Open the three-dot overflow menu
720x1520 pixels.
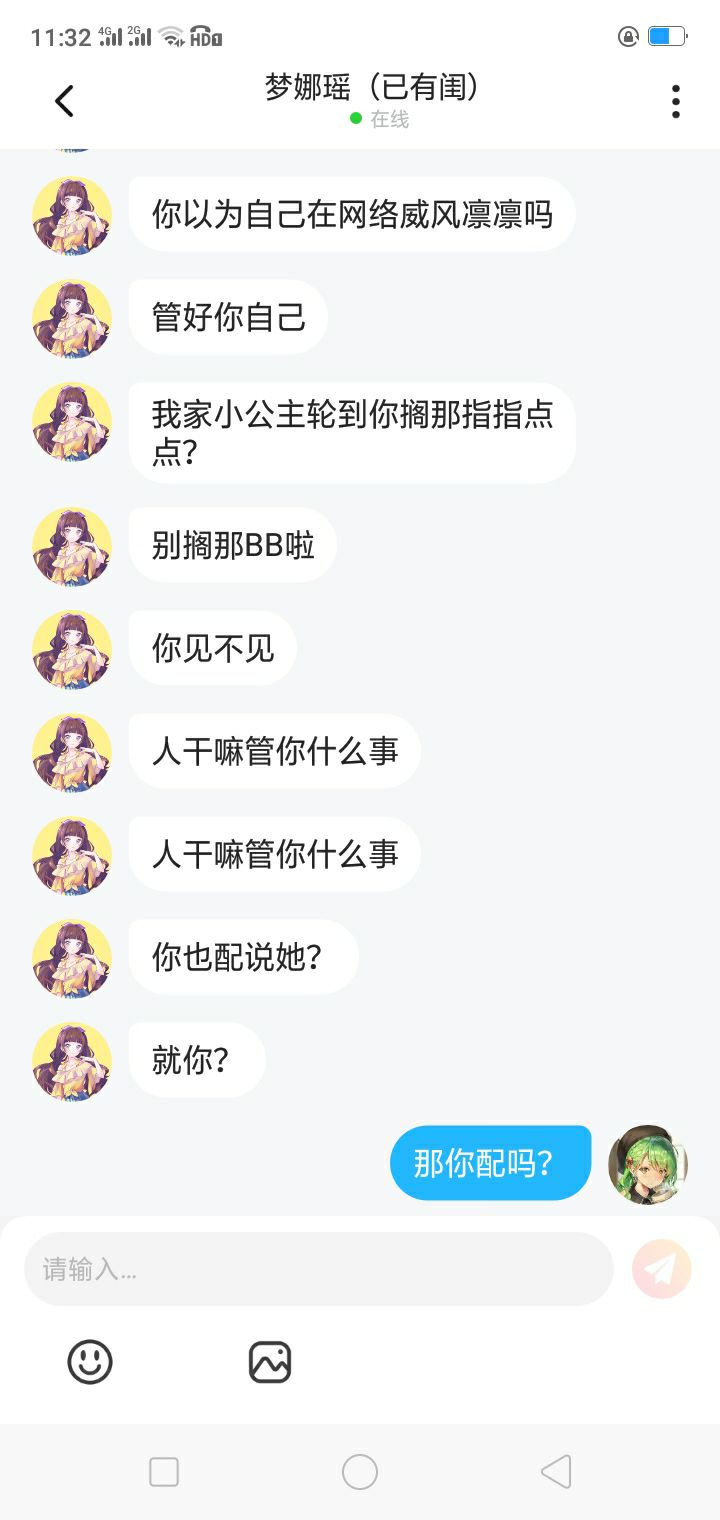click(x=676, y=101)
